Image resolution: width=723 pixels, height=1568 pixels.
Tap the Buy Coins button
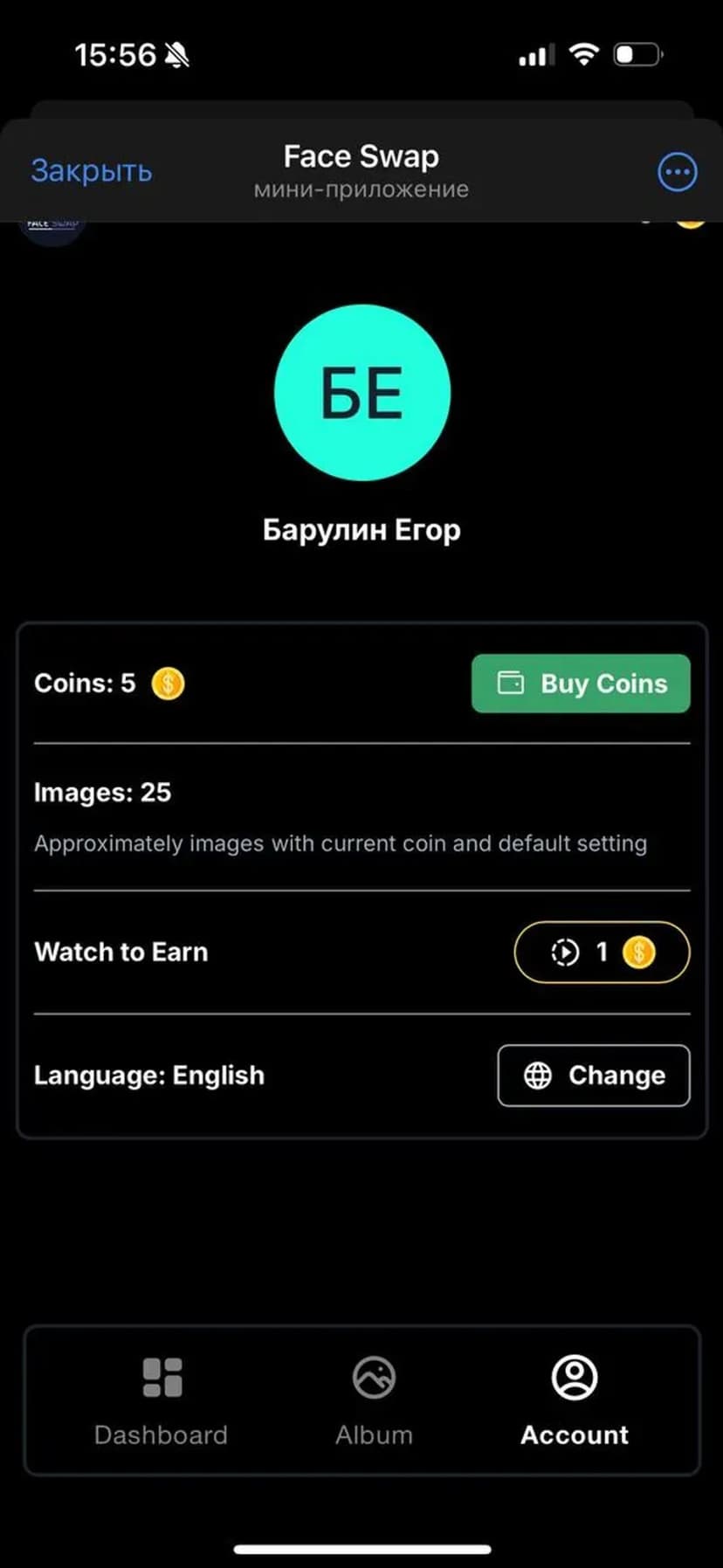click(581, 684)
